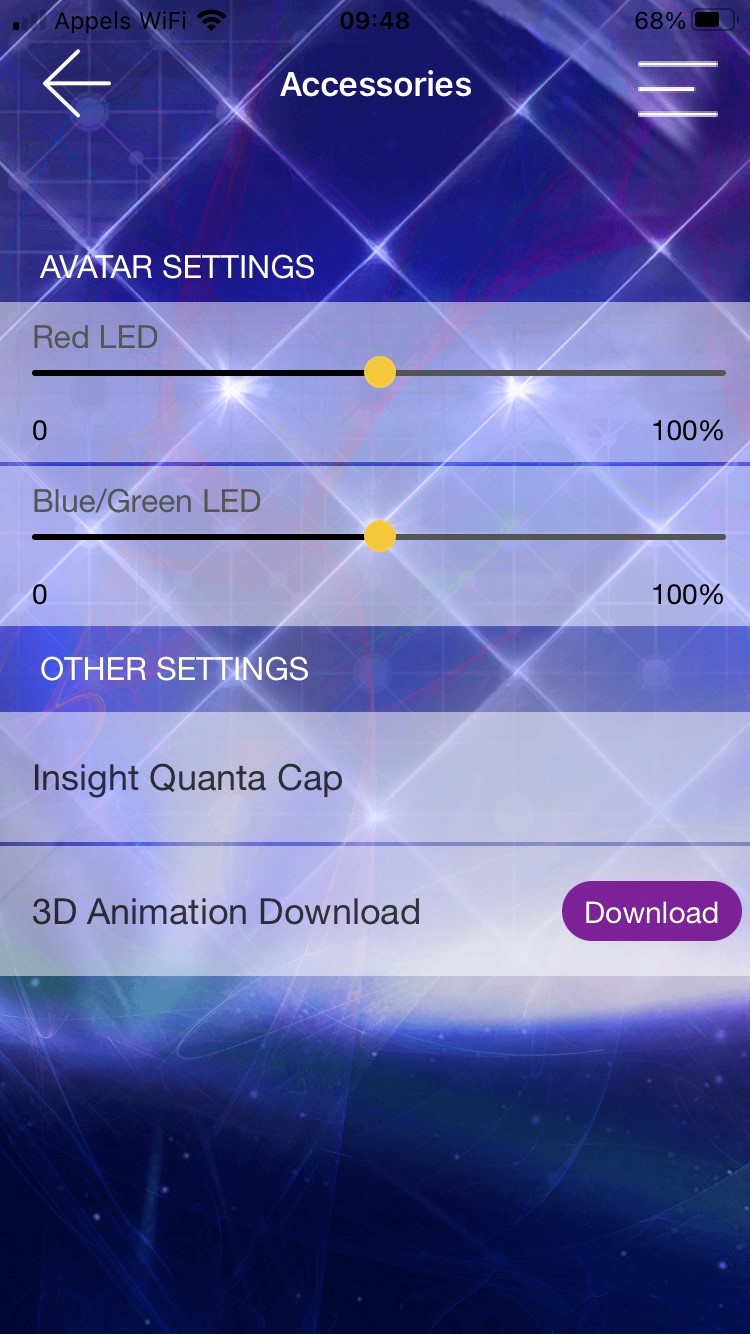The height and width of the screenshot is (1334, 750).
Task: Click the Red LED text label
Action: 95,337
